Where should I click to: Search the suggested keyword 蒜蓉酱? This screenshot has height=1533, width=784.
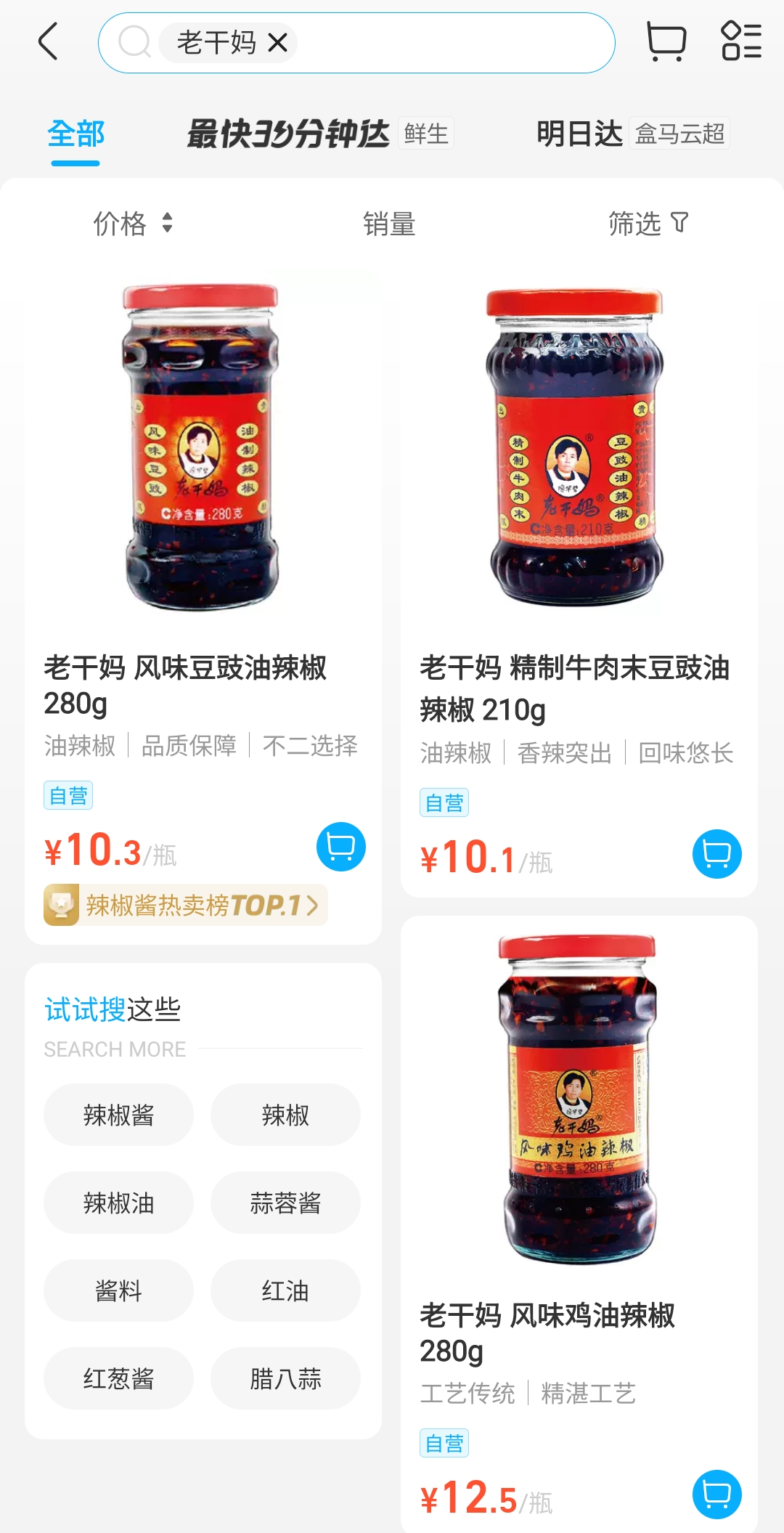tap(285, 1203)
